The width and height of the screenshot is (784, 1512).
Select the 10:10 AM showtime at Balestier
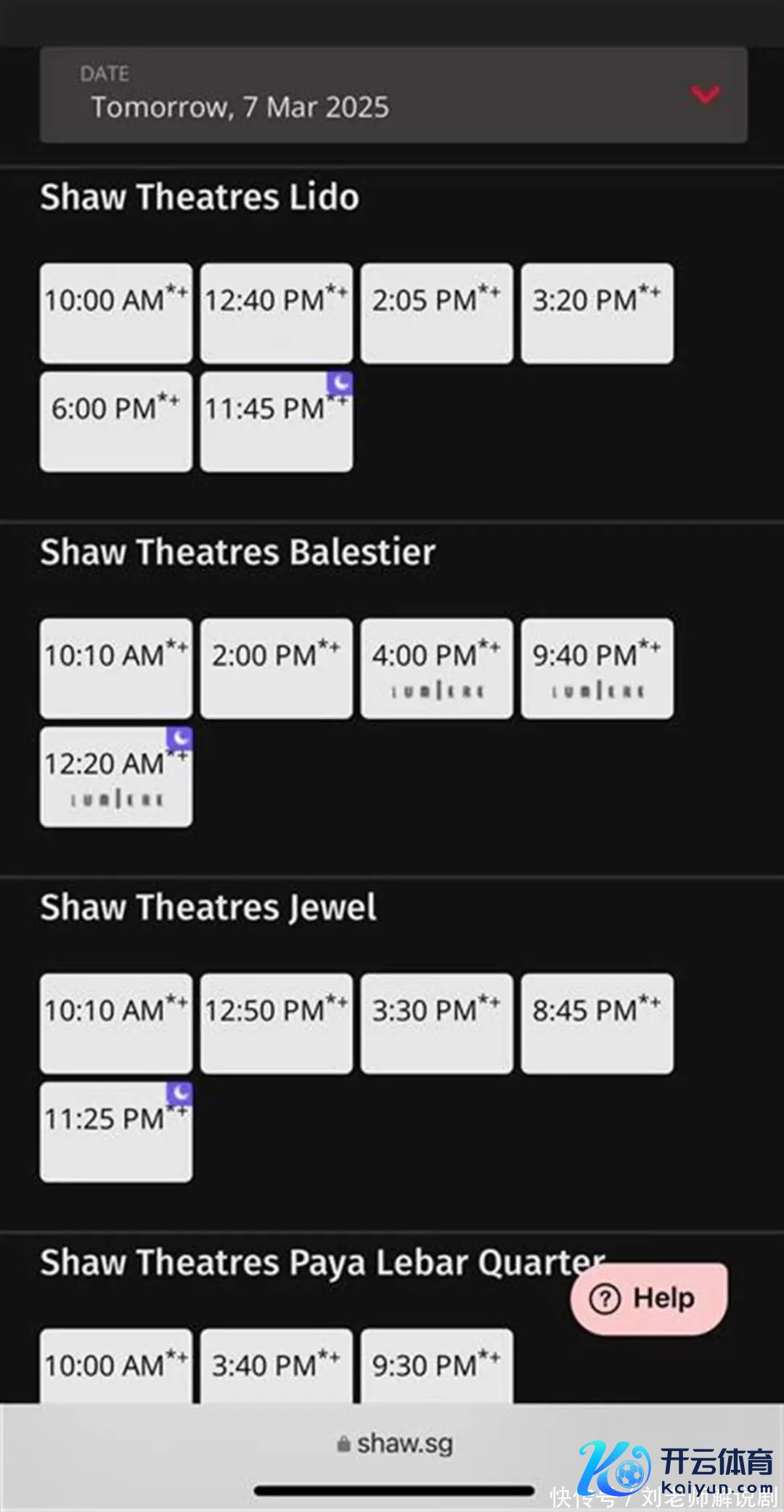tap(116, 668)
